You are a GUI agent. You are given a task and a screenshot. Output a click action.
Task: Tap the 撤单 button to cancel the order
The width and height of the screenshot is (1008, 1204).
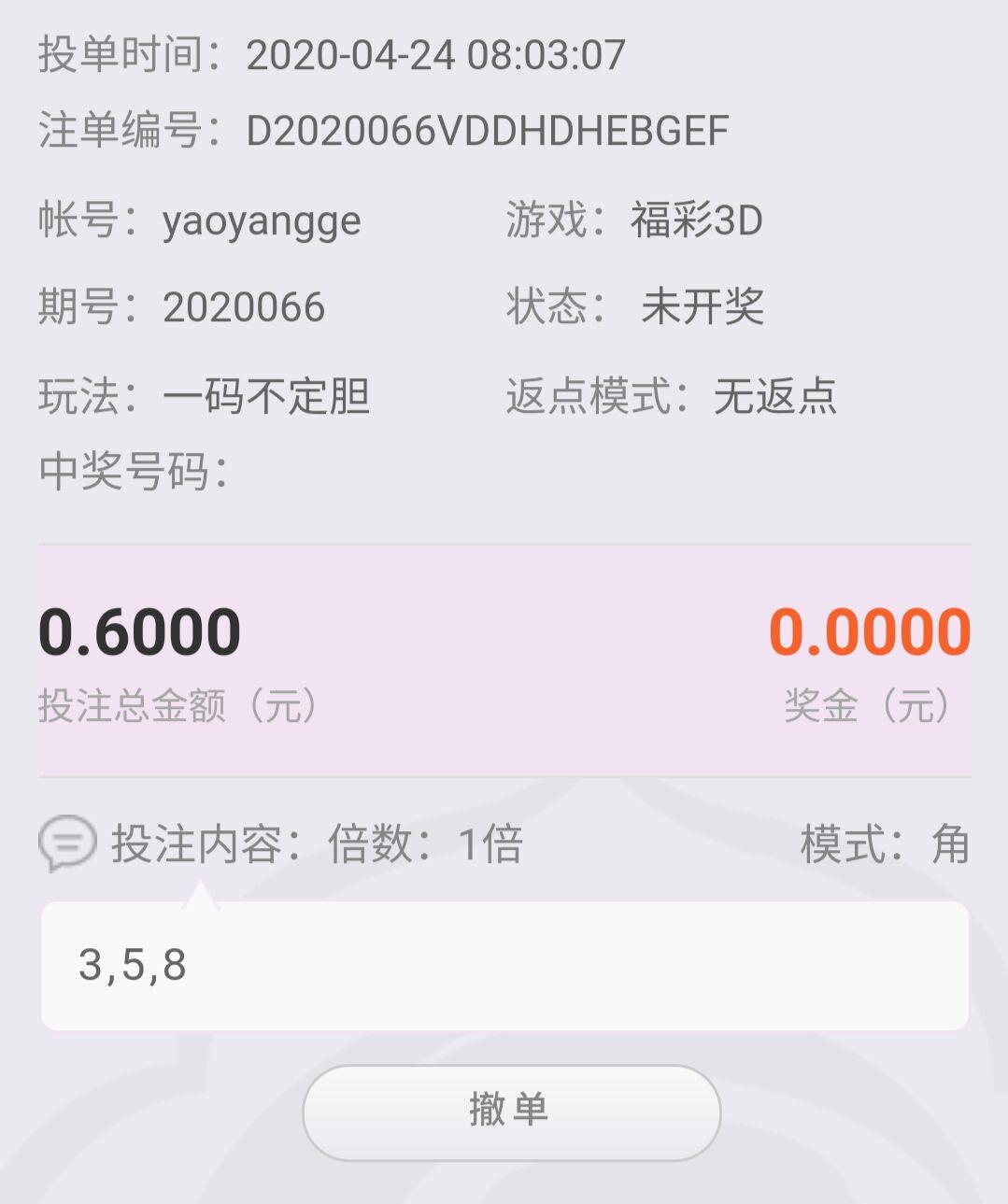pyautogui.click(x=511, y=1112)
